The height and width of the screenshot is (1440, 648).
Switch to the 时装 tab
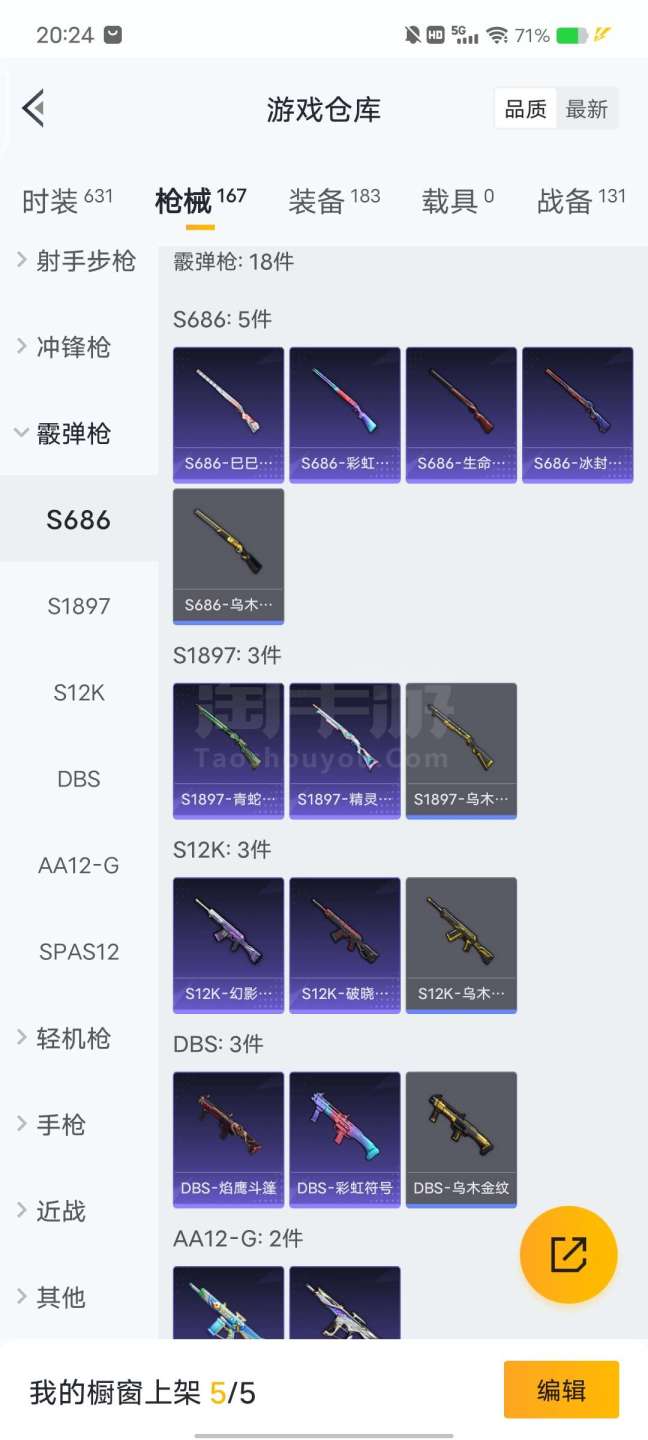(x=67, y=200)
